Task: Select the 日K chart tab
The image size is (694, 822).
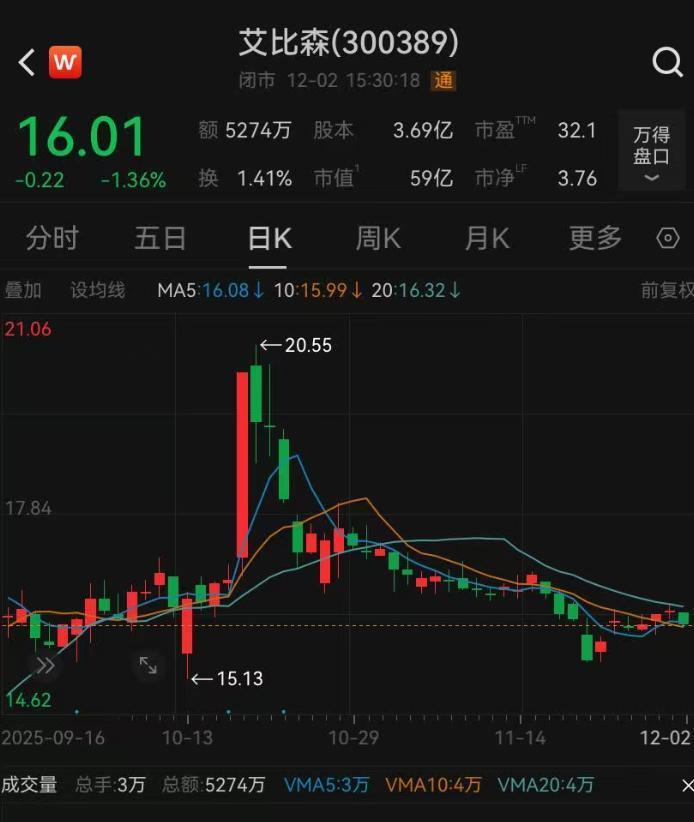Action: point(269,238)
